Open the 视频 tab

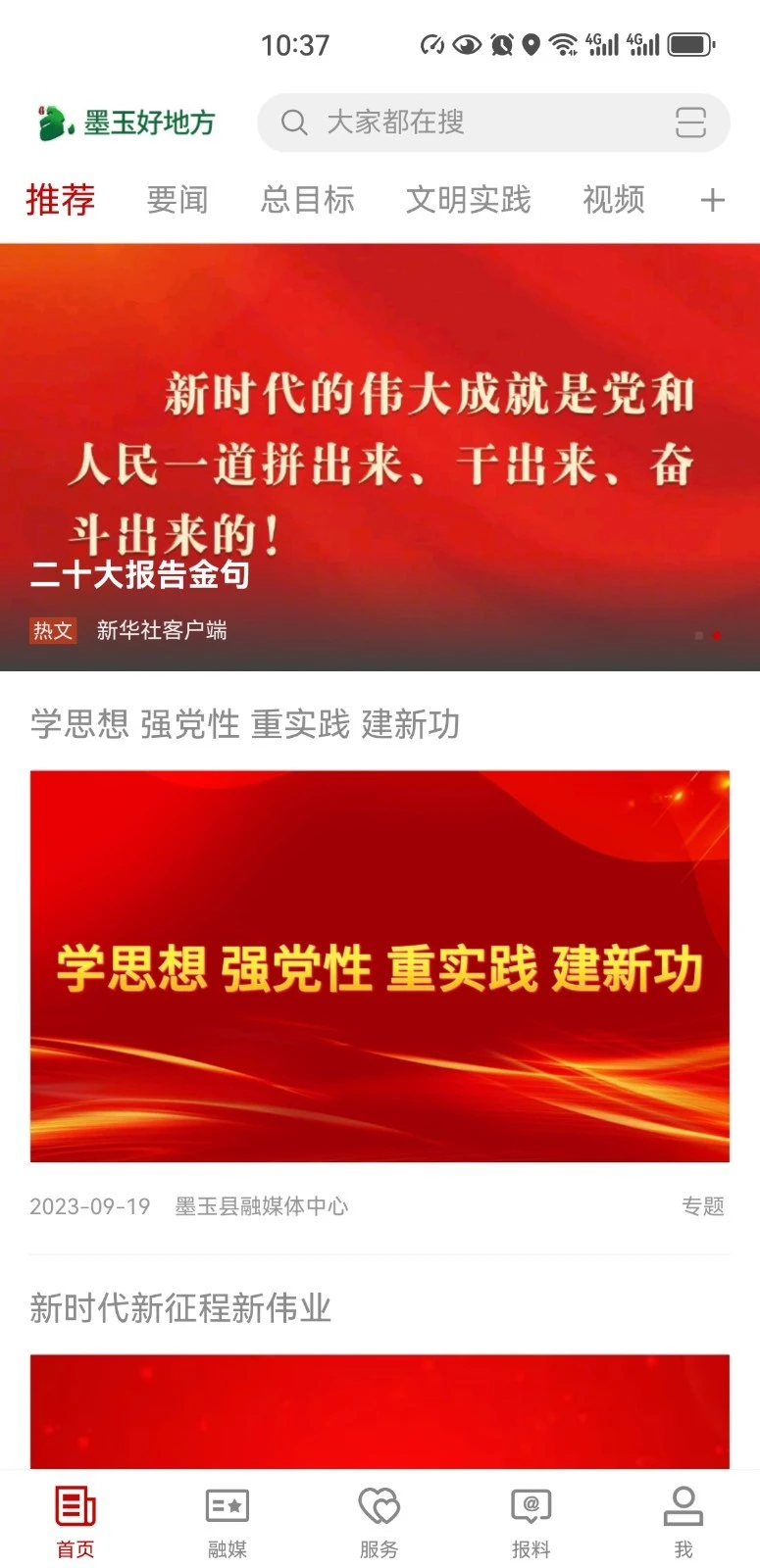(613, 200)
